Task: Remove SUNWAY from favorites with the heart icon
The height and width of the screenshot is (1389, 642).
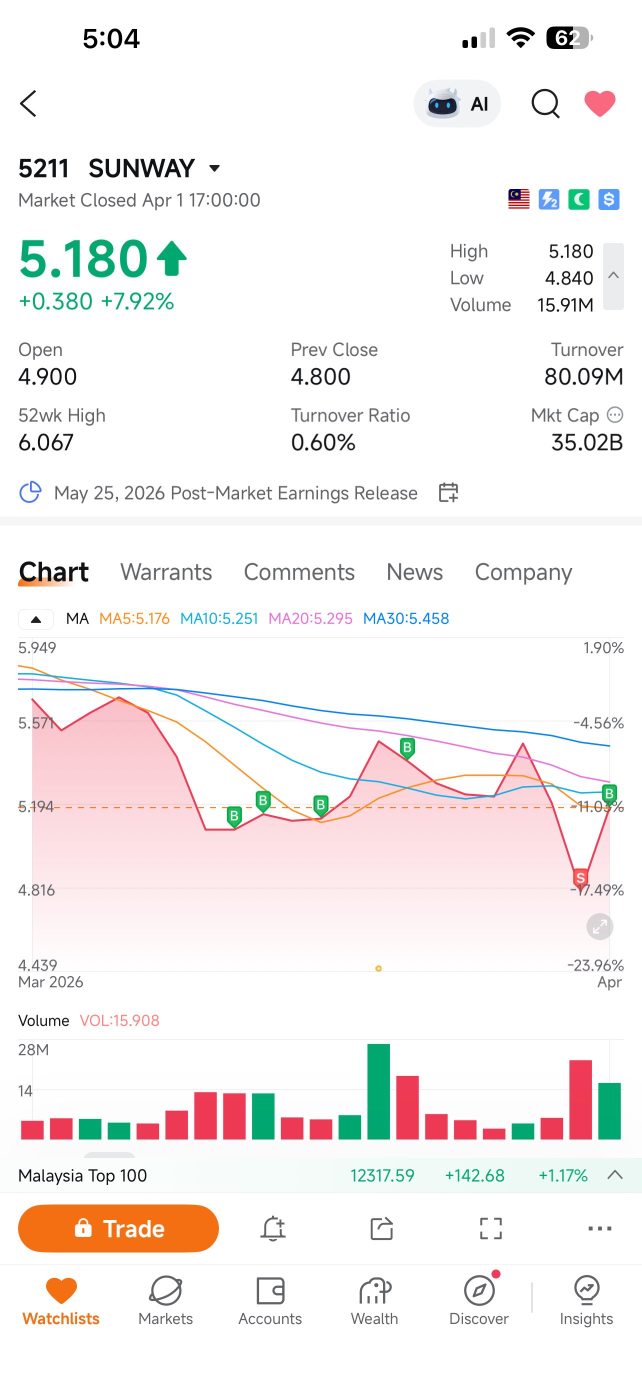Action: coord(600,104)
